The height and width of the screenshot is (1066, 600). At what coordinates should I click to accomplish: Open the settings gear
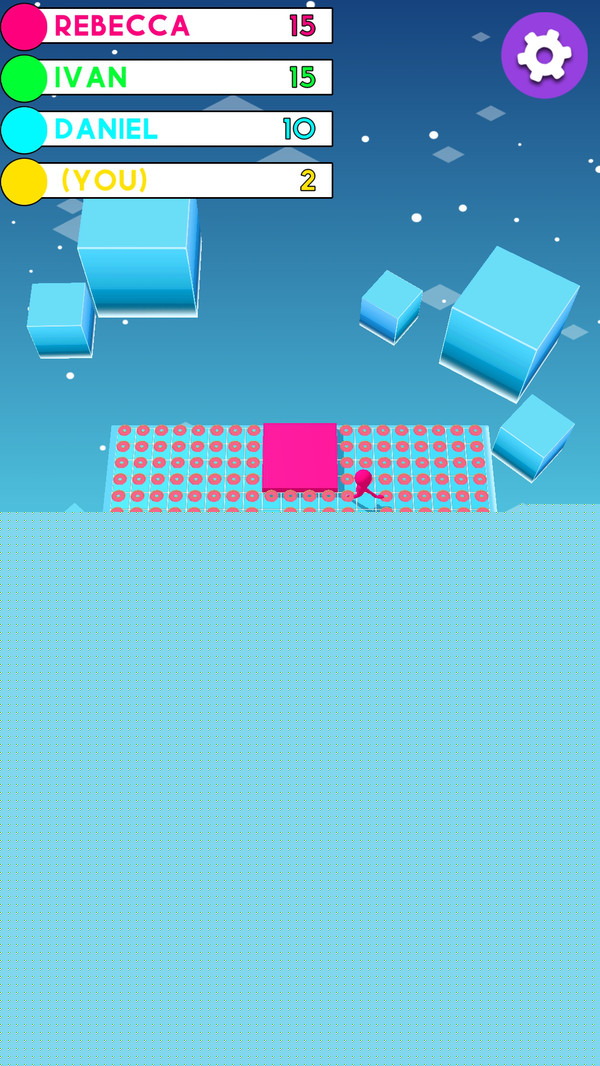coord(544,56)
